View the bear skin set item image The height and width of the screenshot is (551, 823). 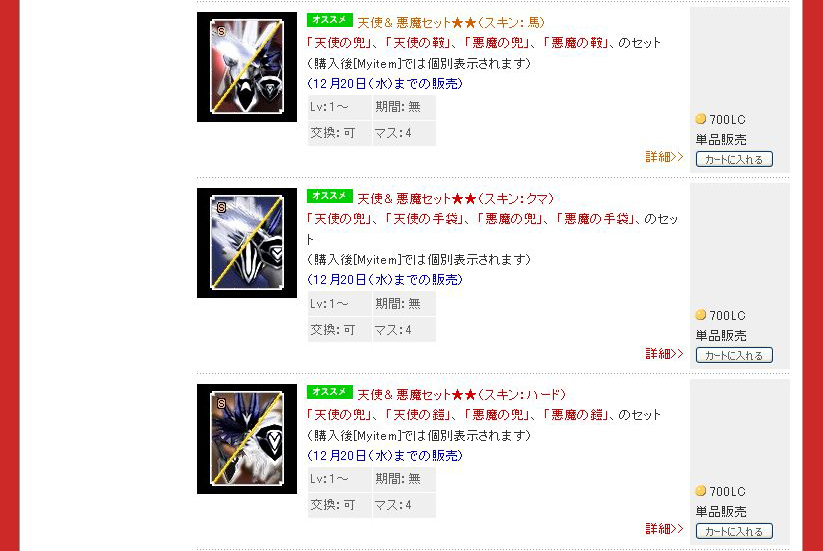click(247, 243)
